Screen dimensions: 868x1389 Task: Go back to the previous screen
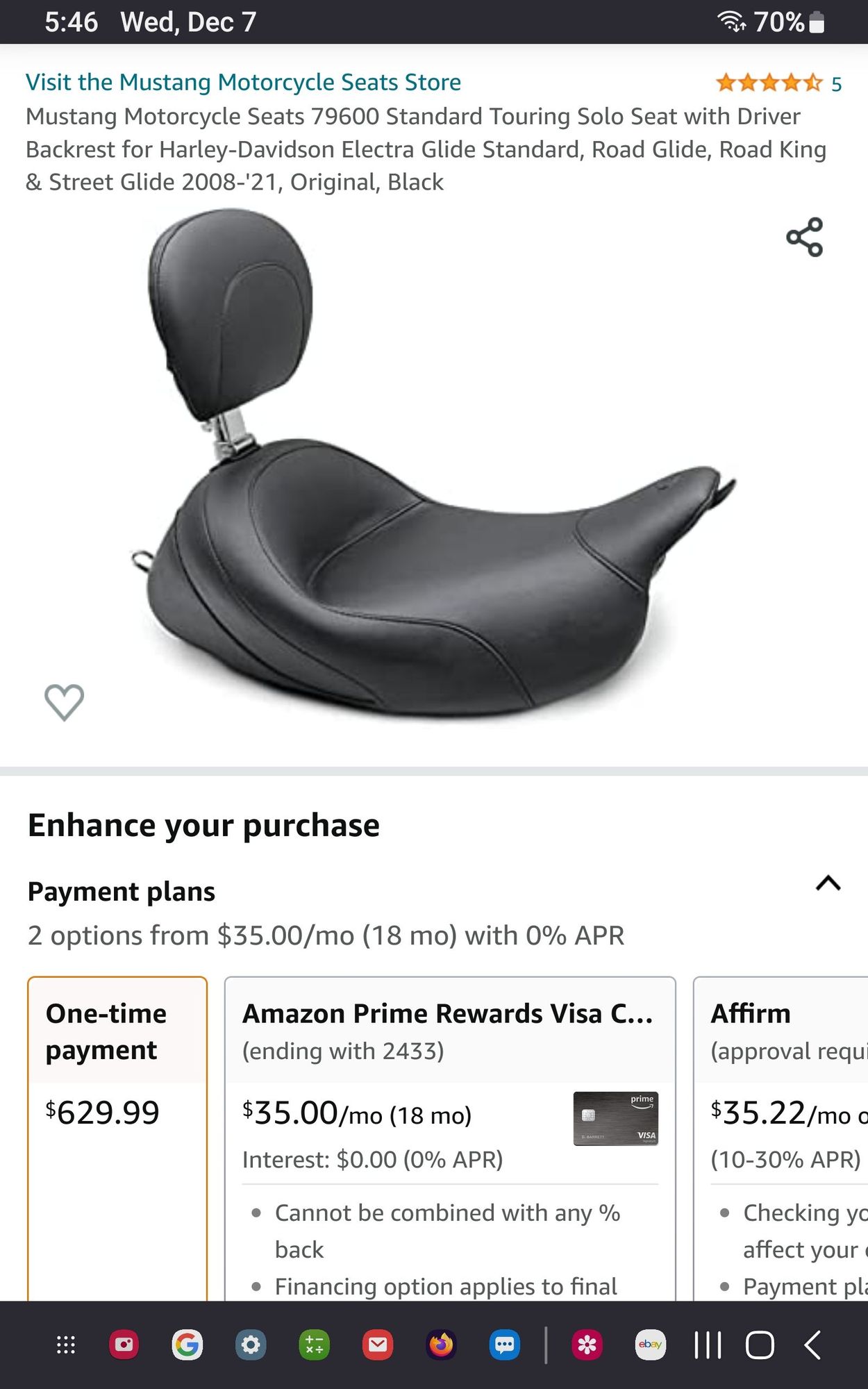pyautogui.click(x=812, y=1345)
